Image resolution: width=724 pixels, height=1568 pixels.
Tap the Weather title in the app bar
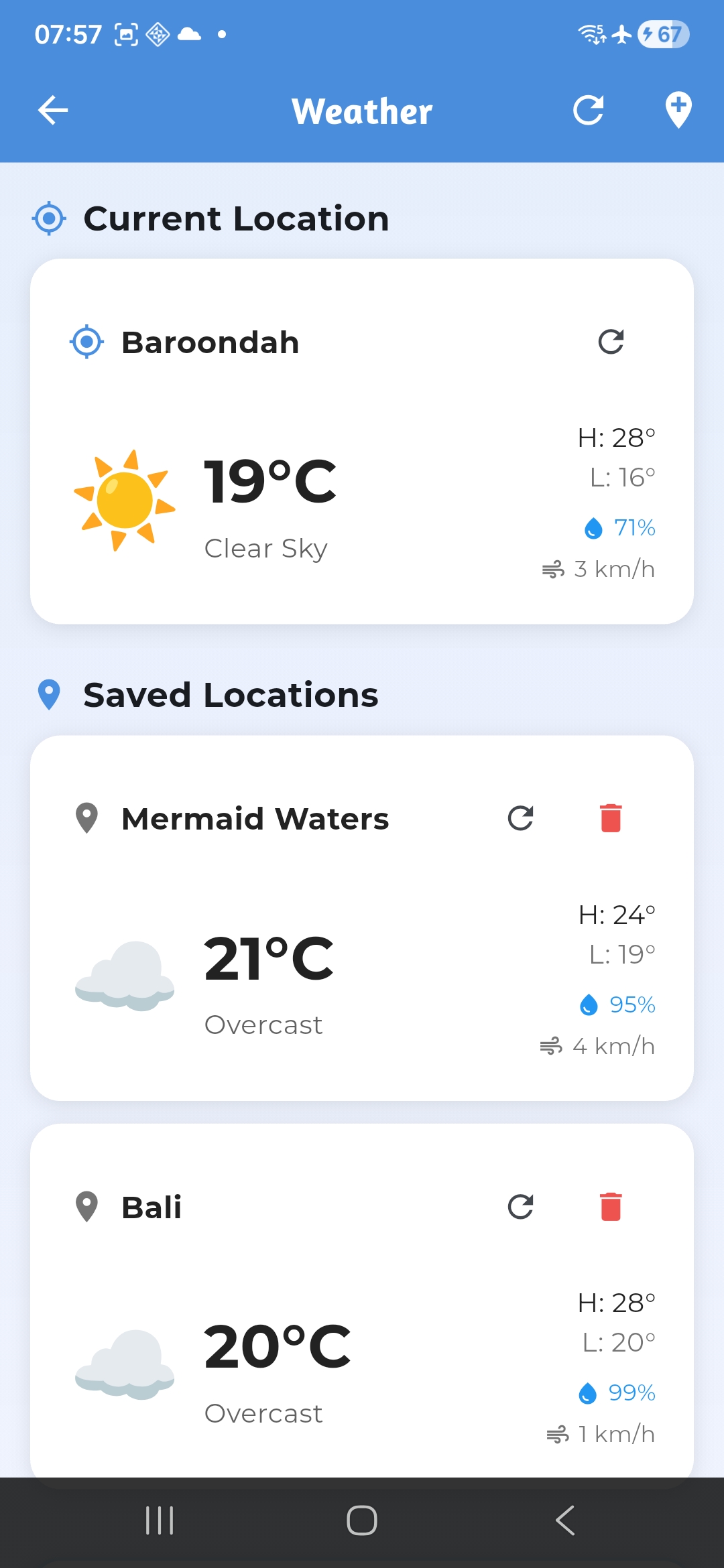click(x=361, y=111)
